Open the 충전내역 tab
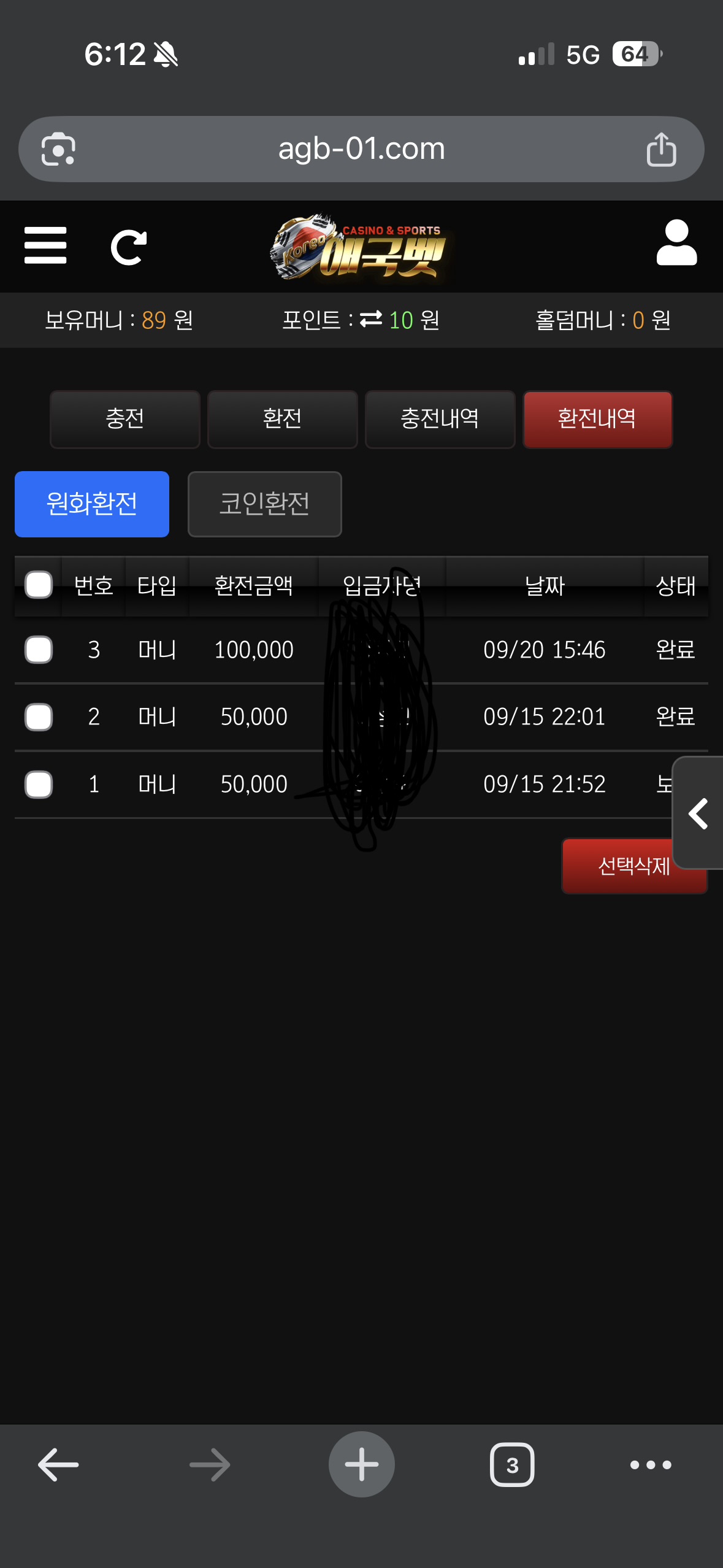 (x=440, y=419)
